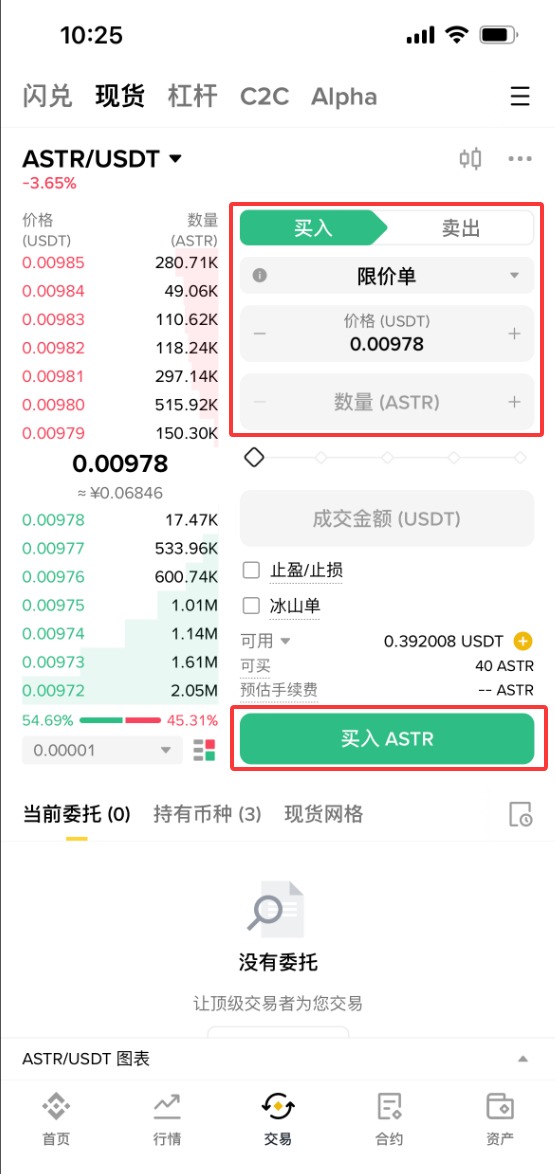Go to the 资产 tab in bottom navigation

click(500, 1119)
